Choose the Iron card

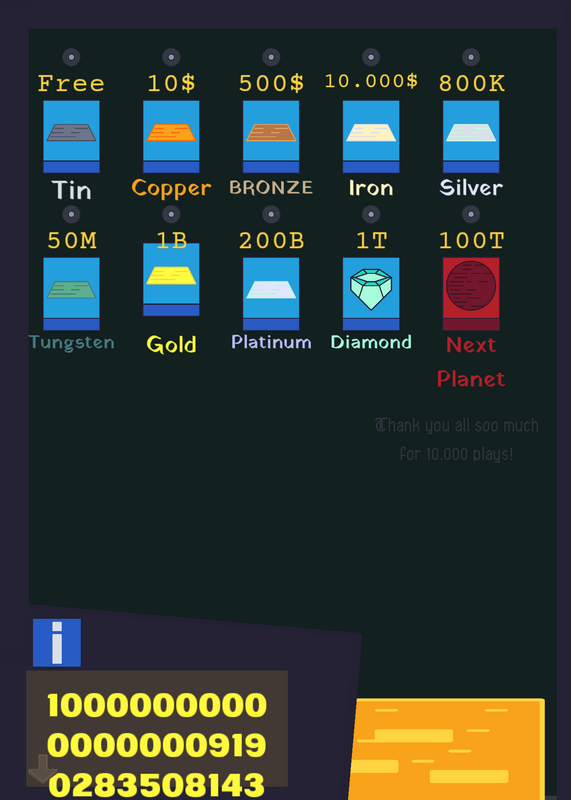[x=371, y=136]
